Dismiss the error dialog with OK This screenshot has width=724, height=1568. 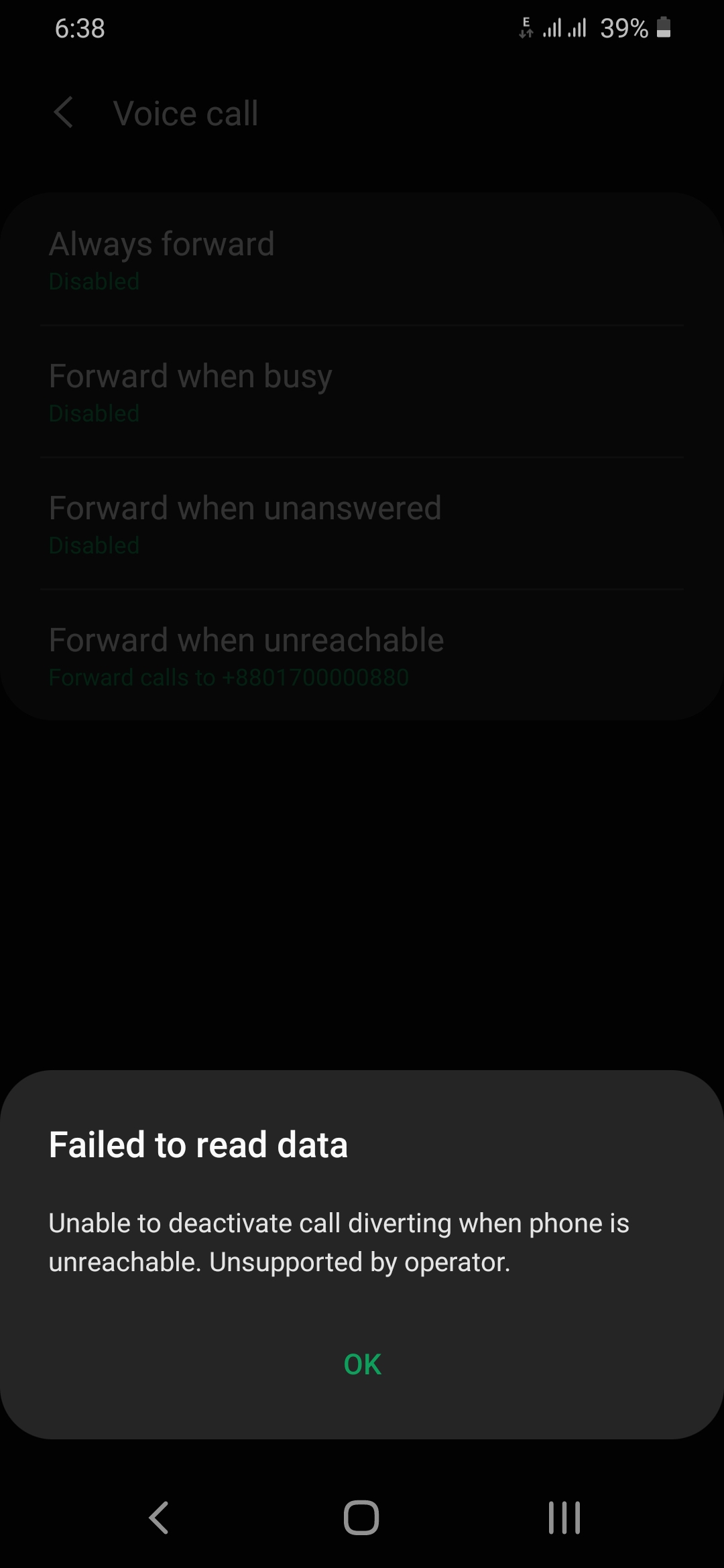pos(362,1364)
